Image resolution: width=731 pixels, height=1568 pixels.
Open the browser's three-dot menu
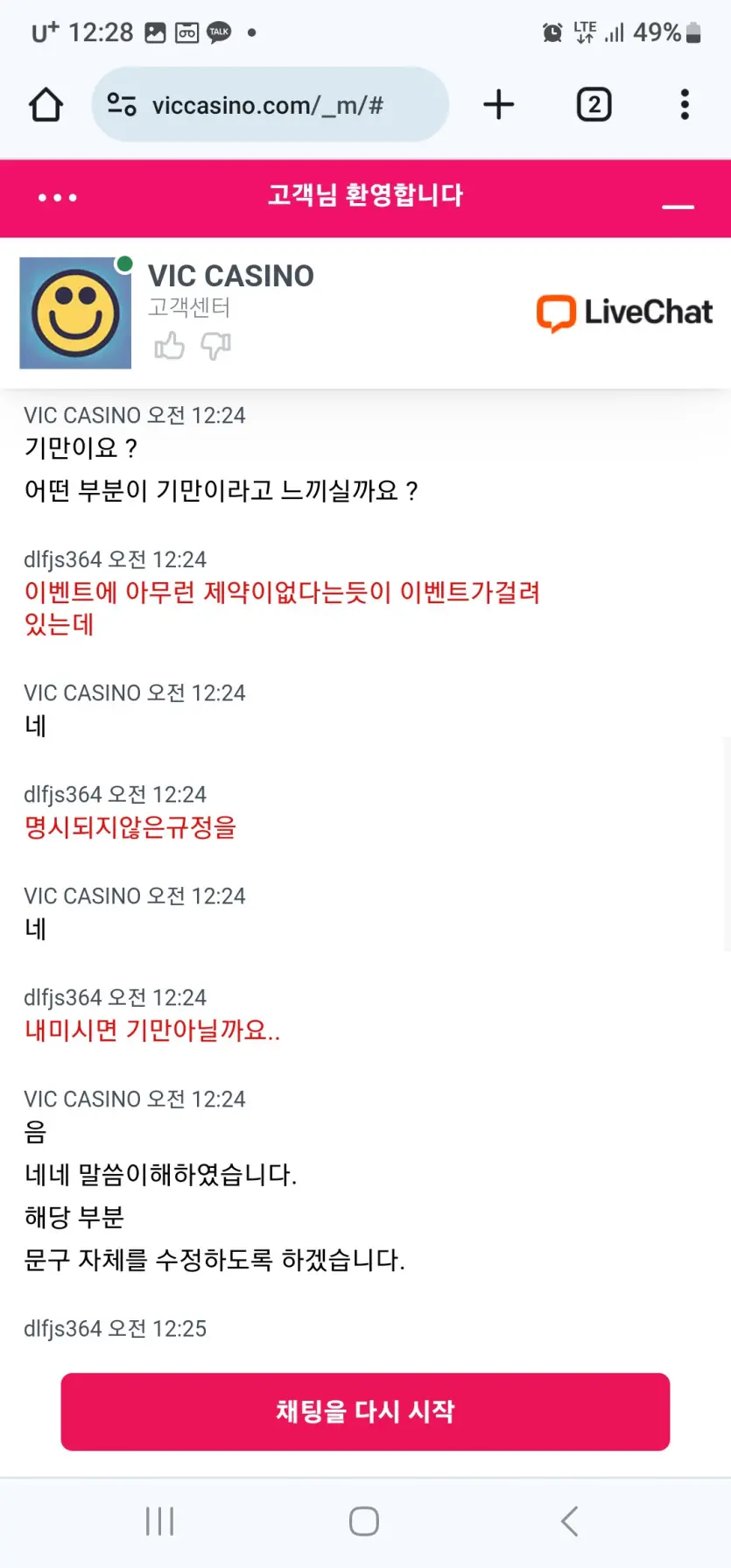[x=685, y=105]
